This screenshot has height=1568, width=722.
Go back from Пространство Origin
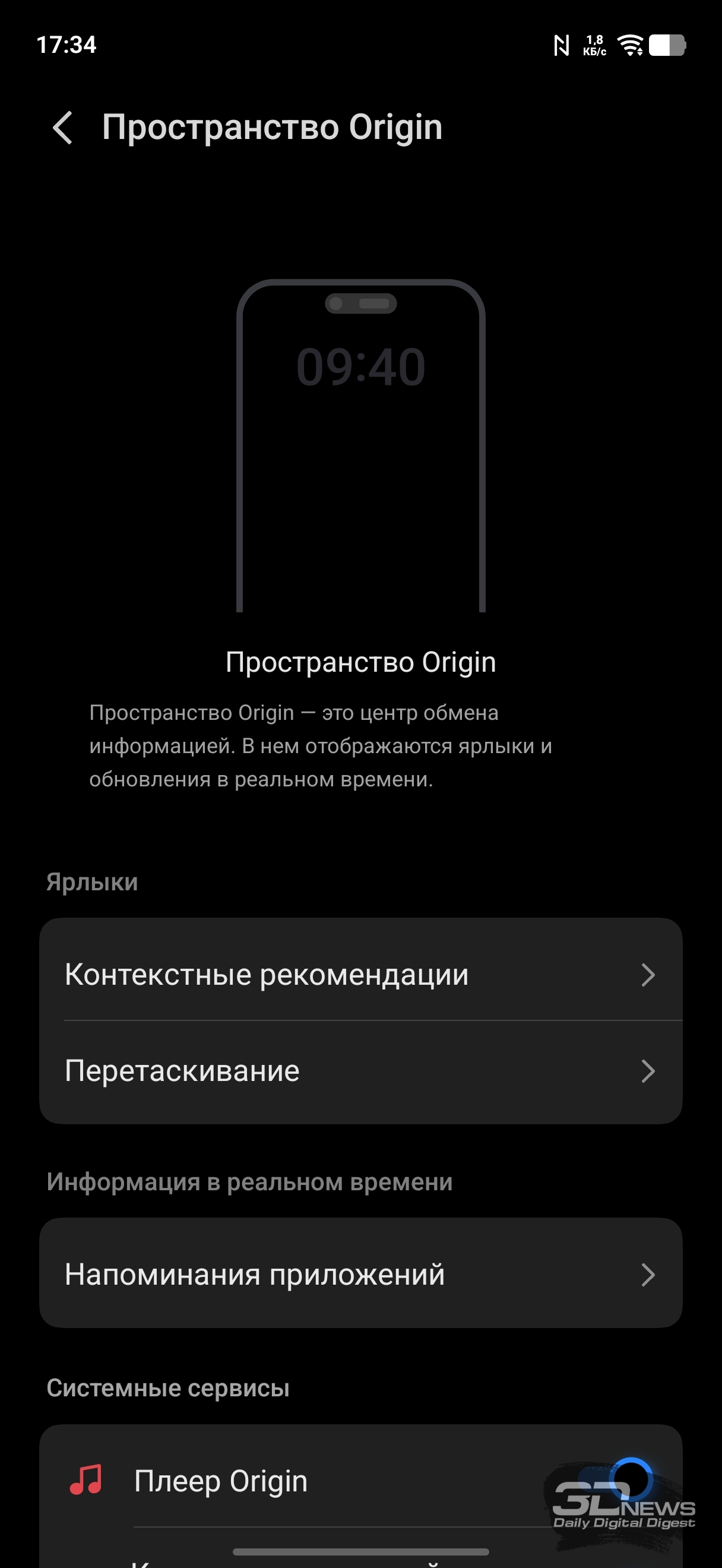pyautogui.click(x=63, y=128)
